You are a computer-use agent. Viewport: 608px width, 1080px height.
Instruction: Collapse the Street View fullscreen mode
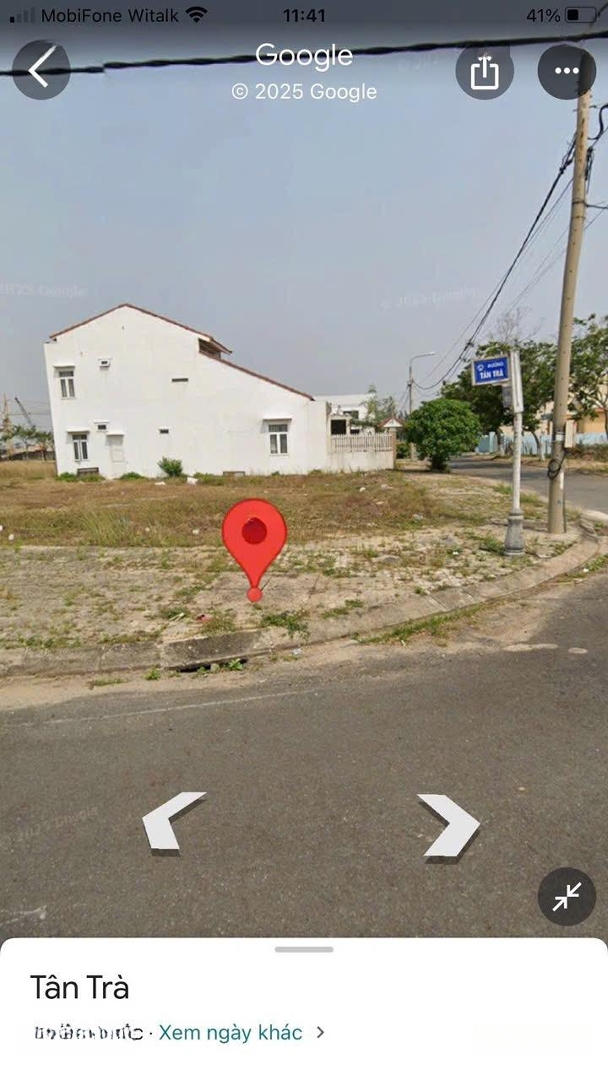[x=567, y=896]
